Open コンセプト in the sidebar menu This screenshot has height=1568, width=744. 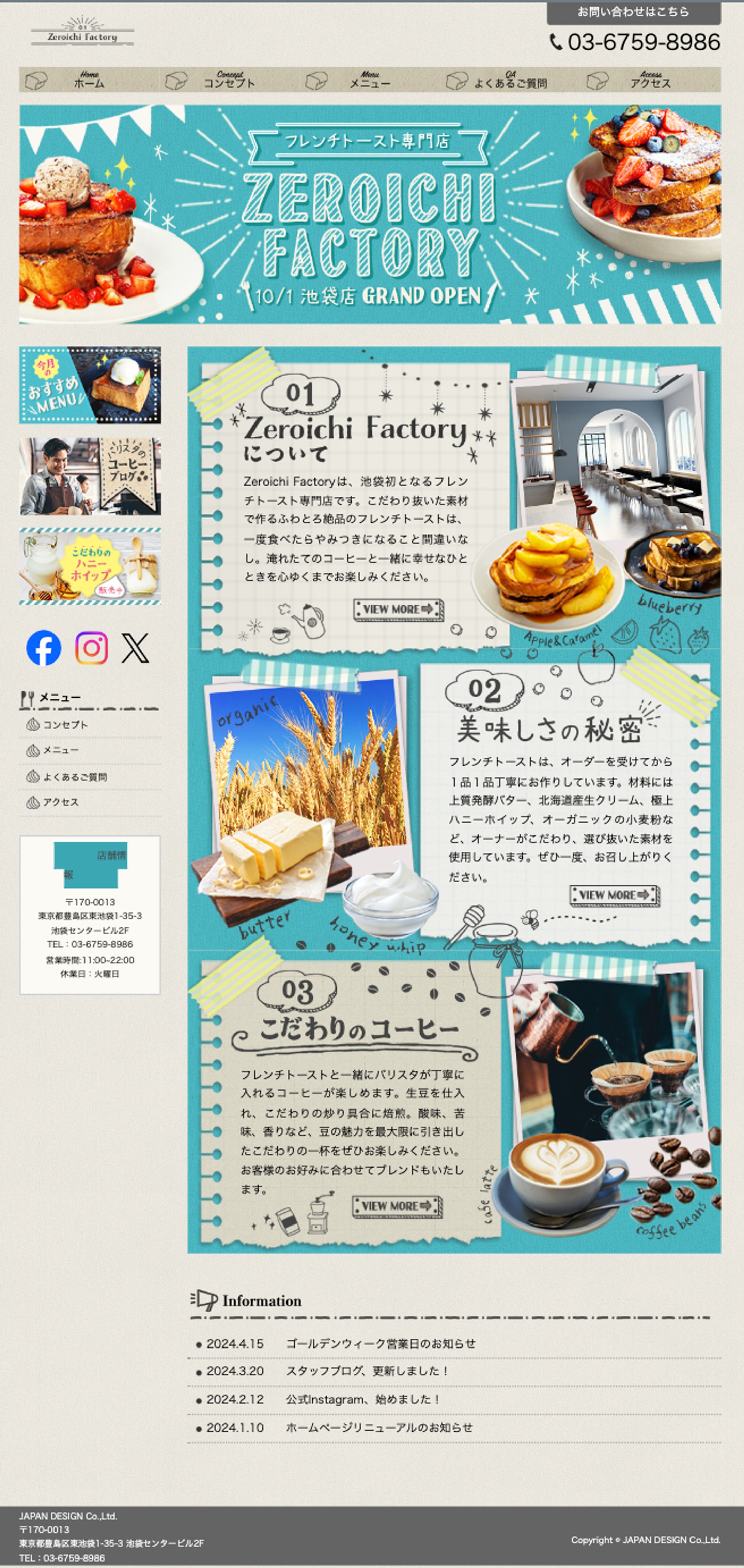tap(65, 725)
